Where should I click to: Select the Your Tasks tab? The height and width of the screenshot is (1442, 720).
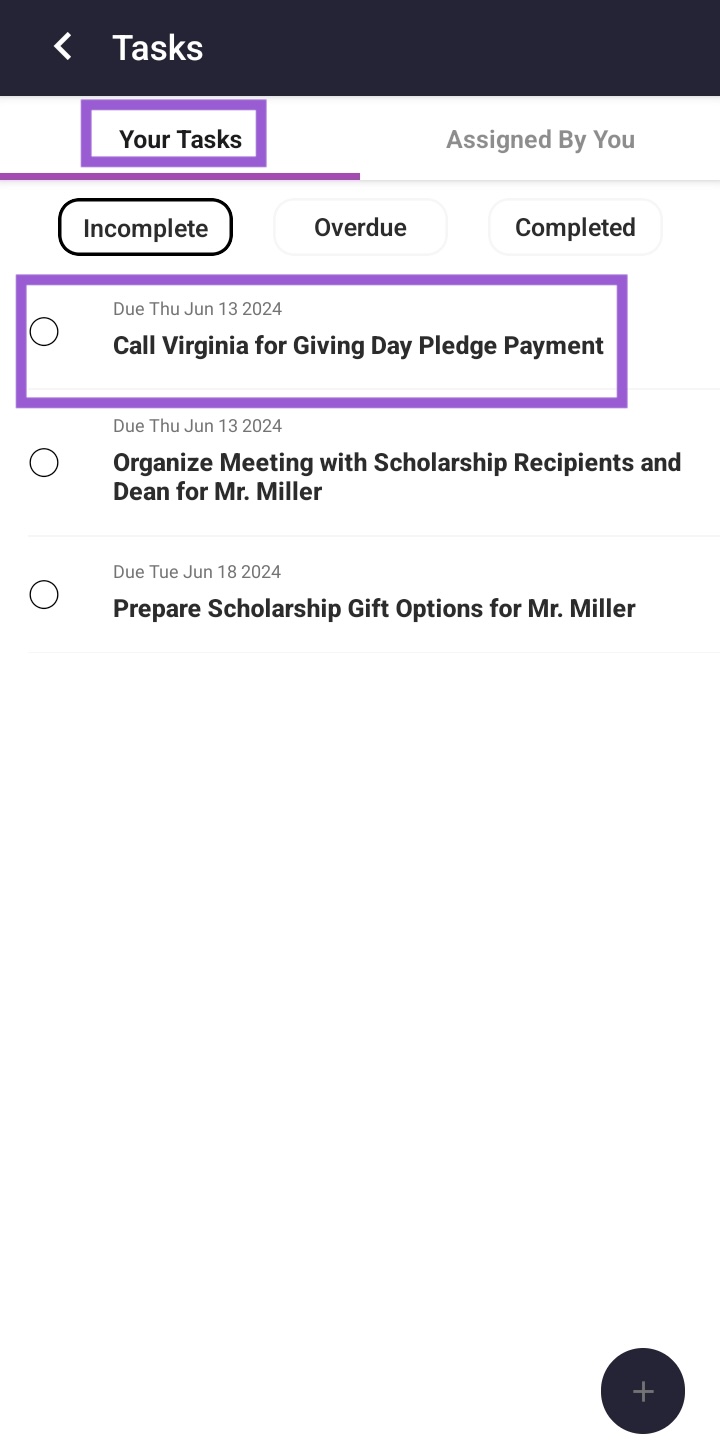180,139
